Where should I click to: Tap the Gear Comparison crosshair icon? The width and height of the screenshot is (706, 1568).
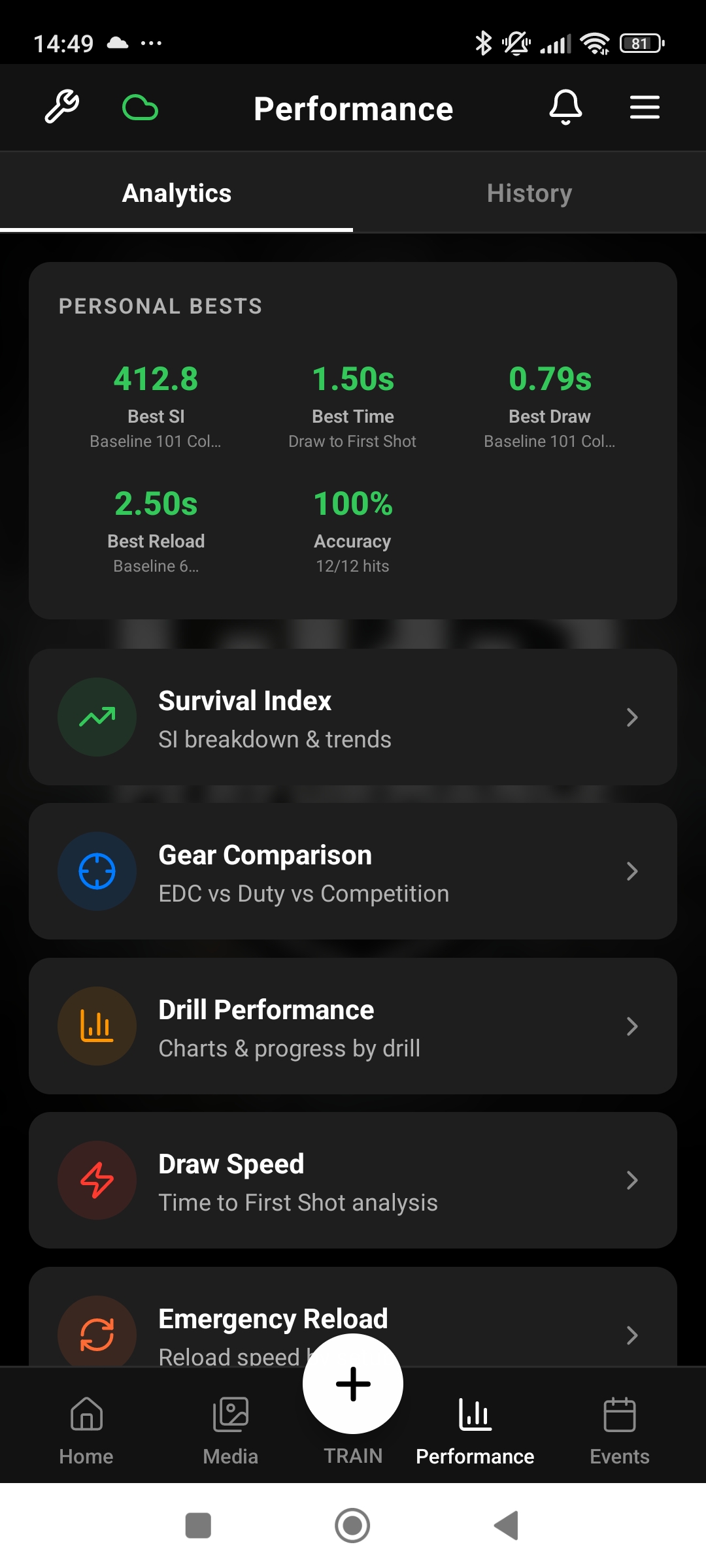click(x=97, y=871)
